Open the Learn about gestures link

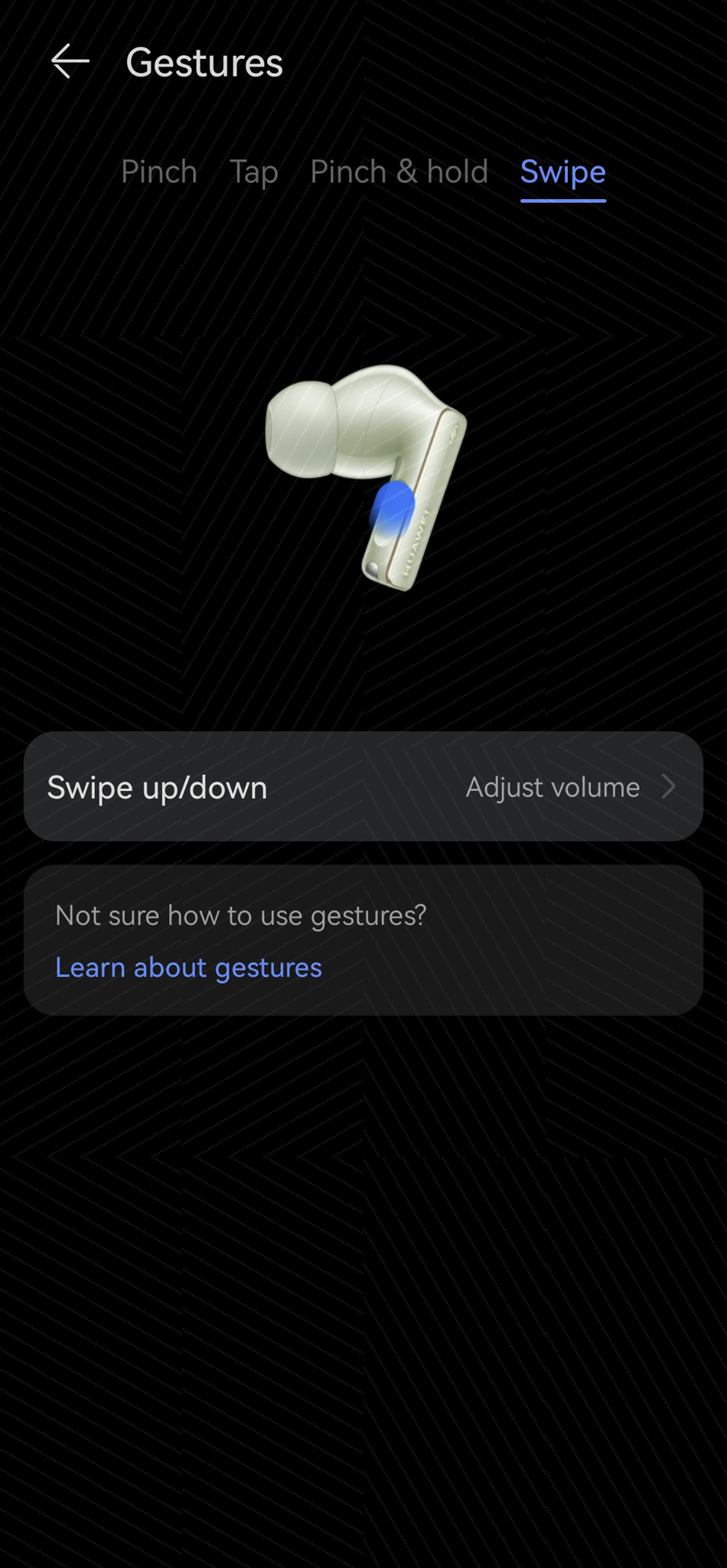coord(188,968)
